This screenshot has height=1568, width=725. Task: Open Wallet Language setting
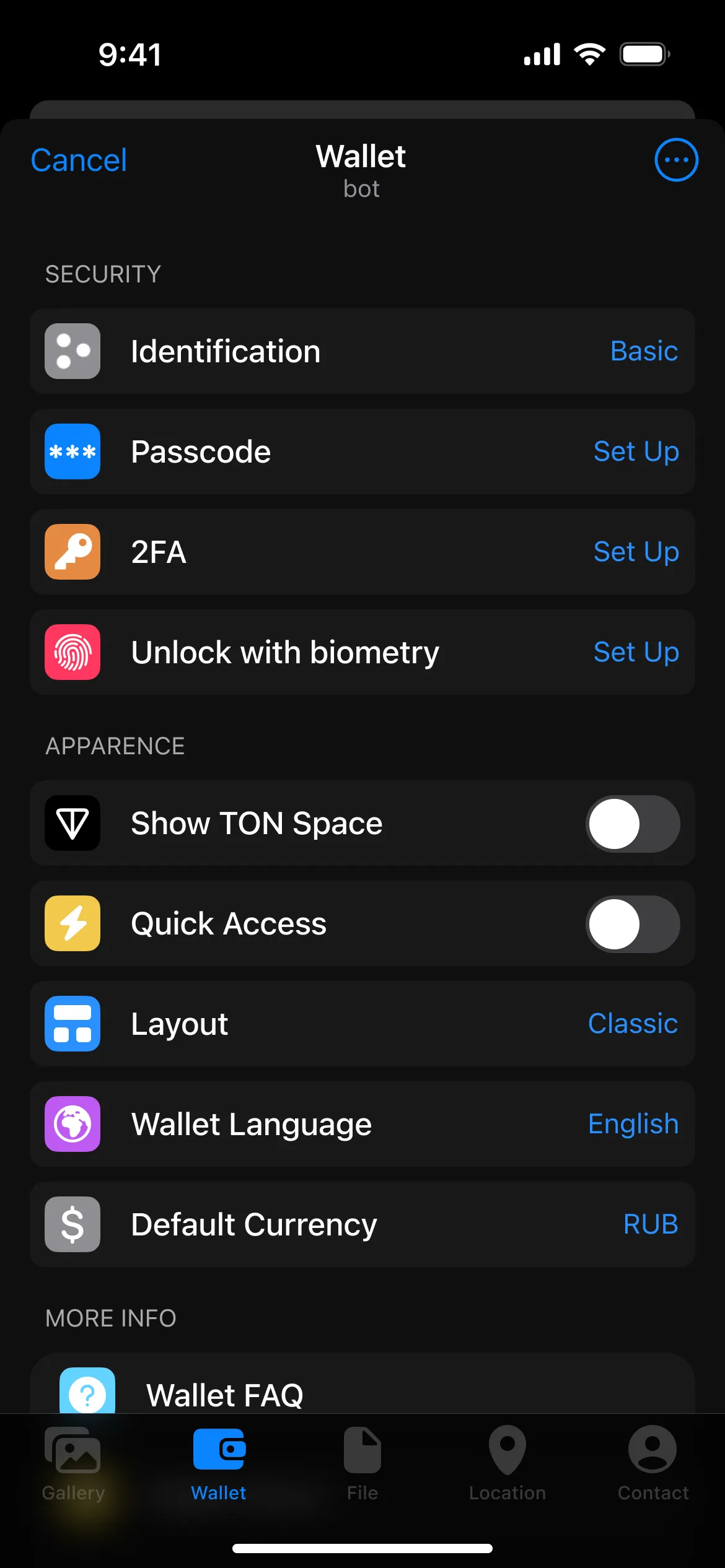[362, 1124]
